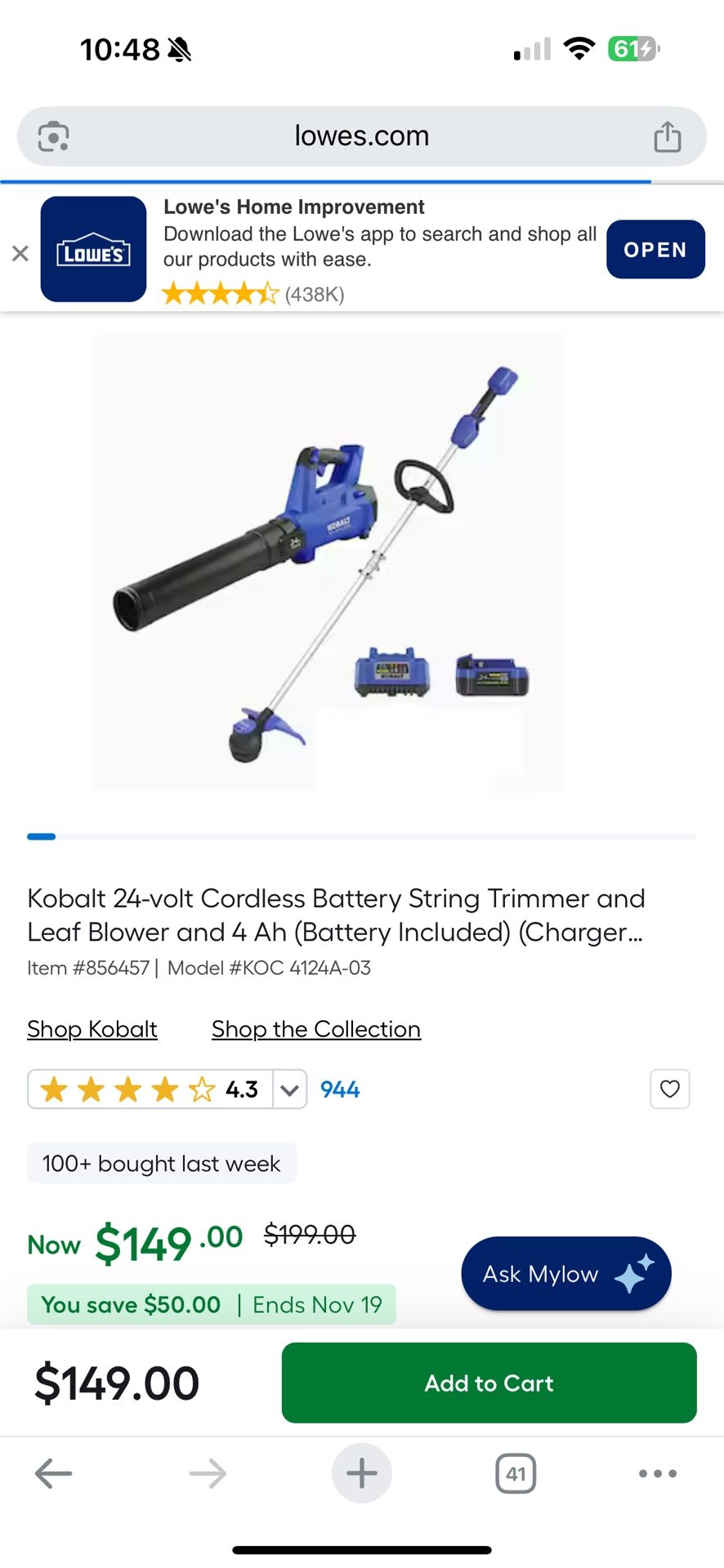The height and width of the screenshot is (1568, 724).
Task: Tap the lowes.com address bar
Action: click(361, 136)
